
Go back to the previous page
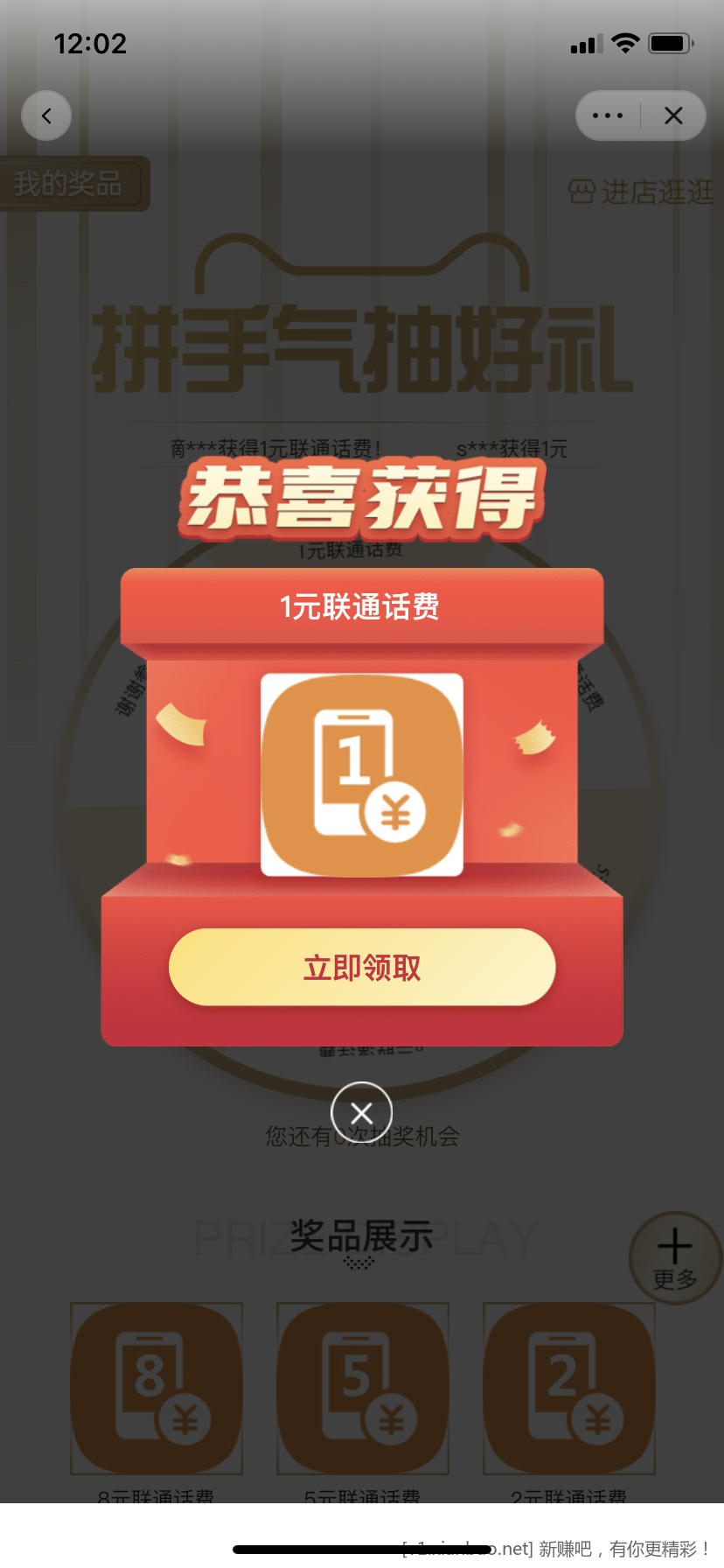pyautogui.click(x=46, y=115)
